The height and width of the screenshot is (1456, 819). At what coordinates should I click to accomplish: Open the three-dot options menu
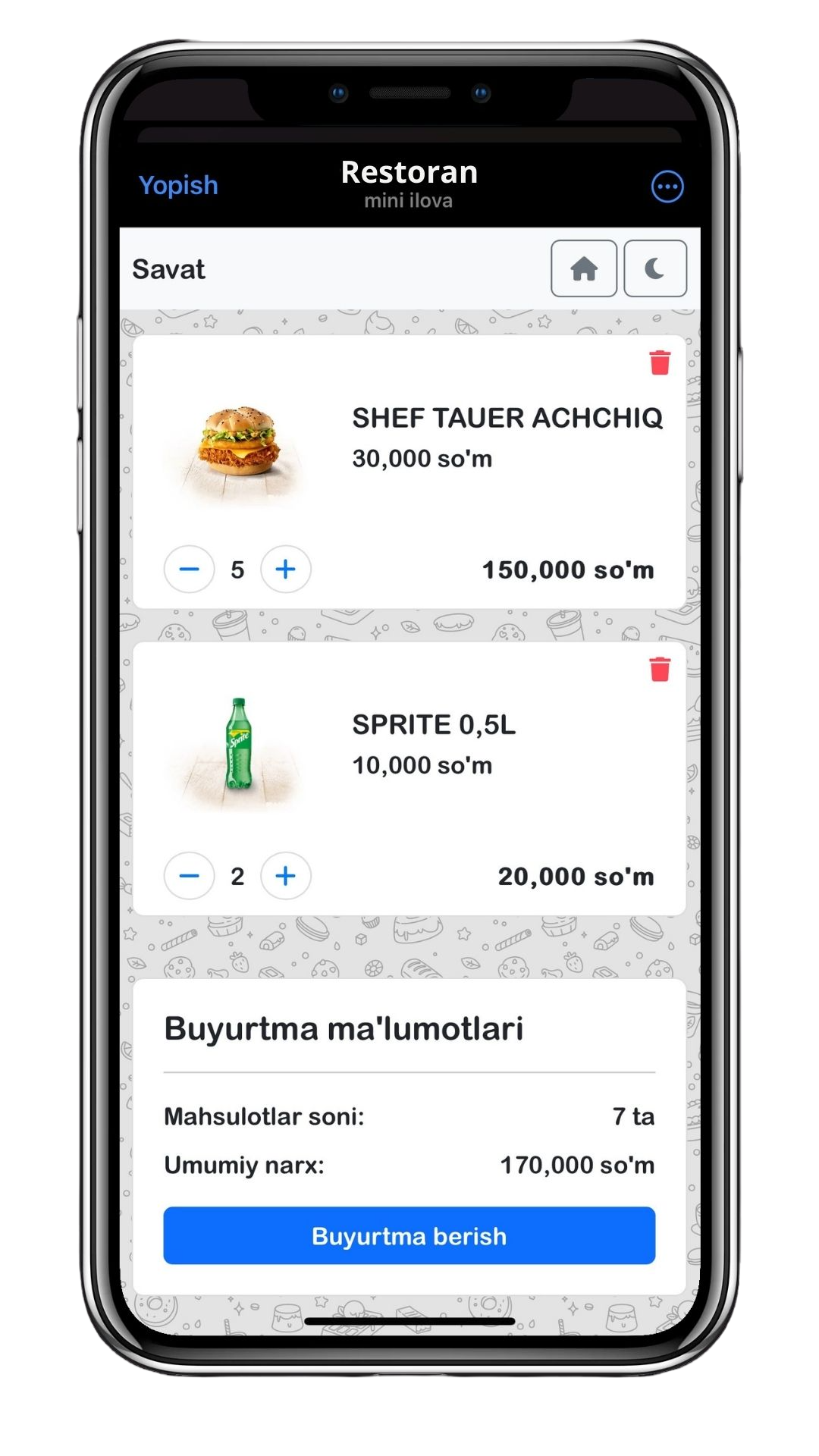point(667,187)
